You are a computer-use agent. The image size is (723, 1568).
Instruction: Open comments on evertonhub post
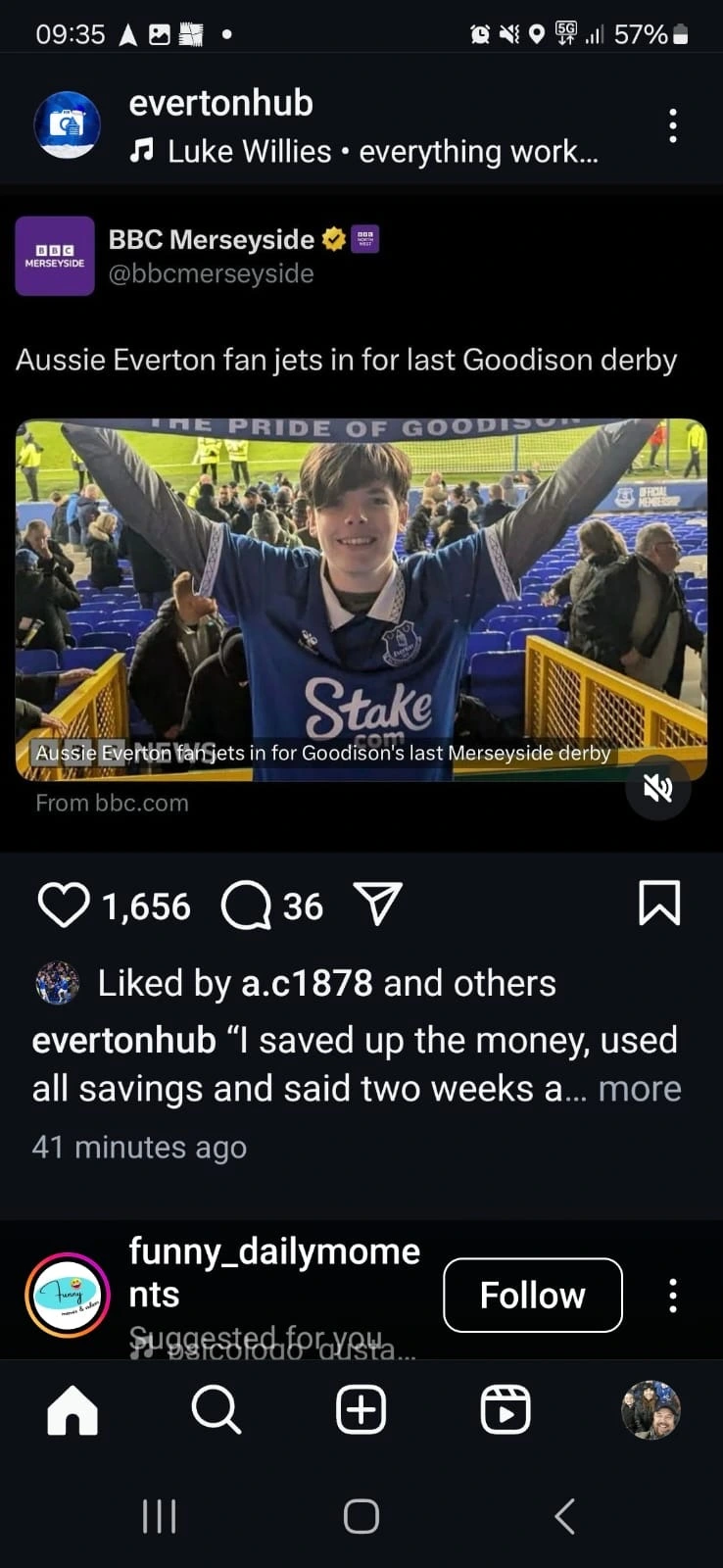click(x=246, y=905)
